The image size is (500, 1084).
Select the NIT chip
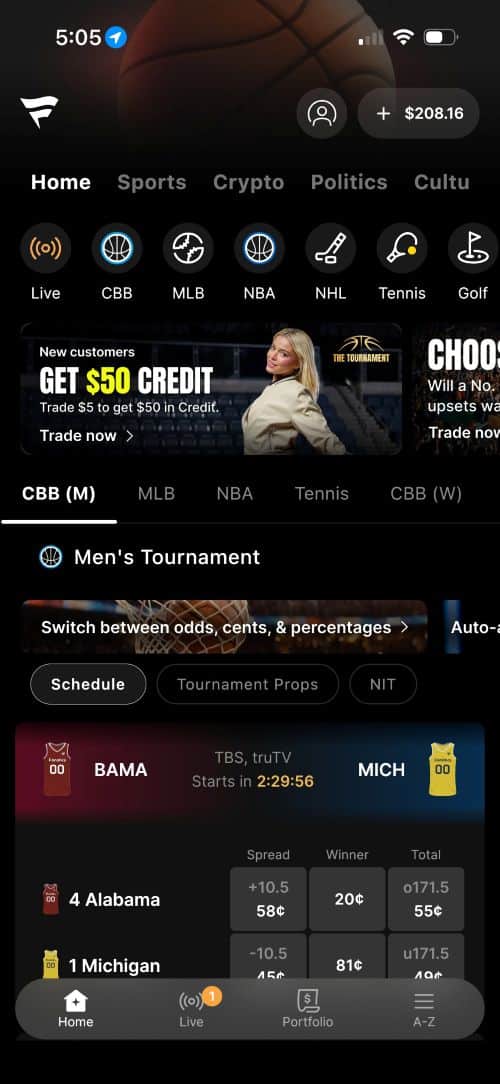pyautogui.click(x=383, y=684)
